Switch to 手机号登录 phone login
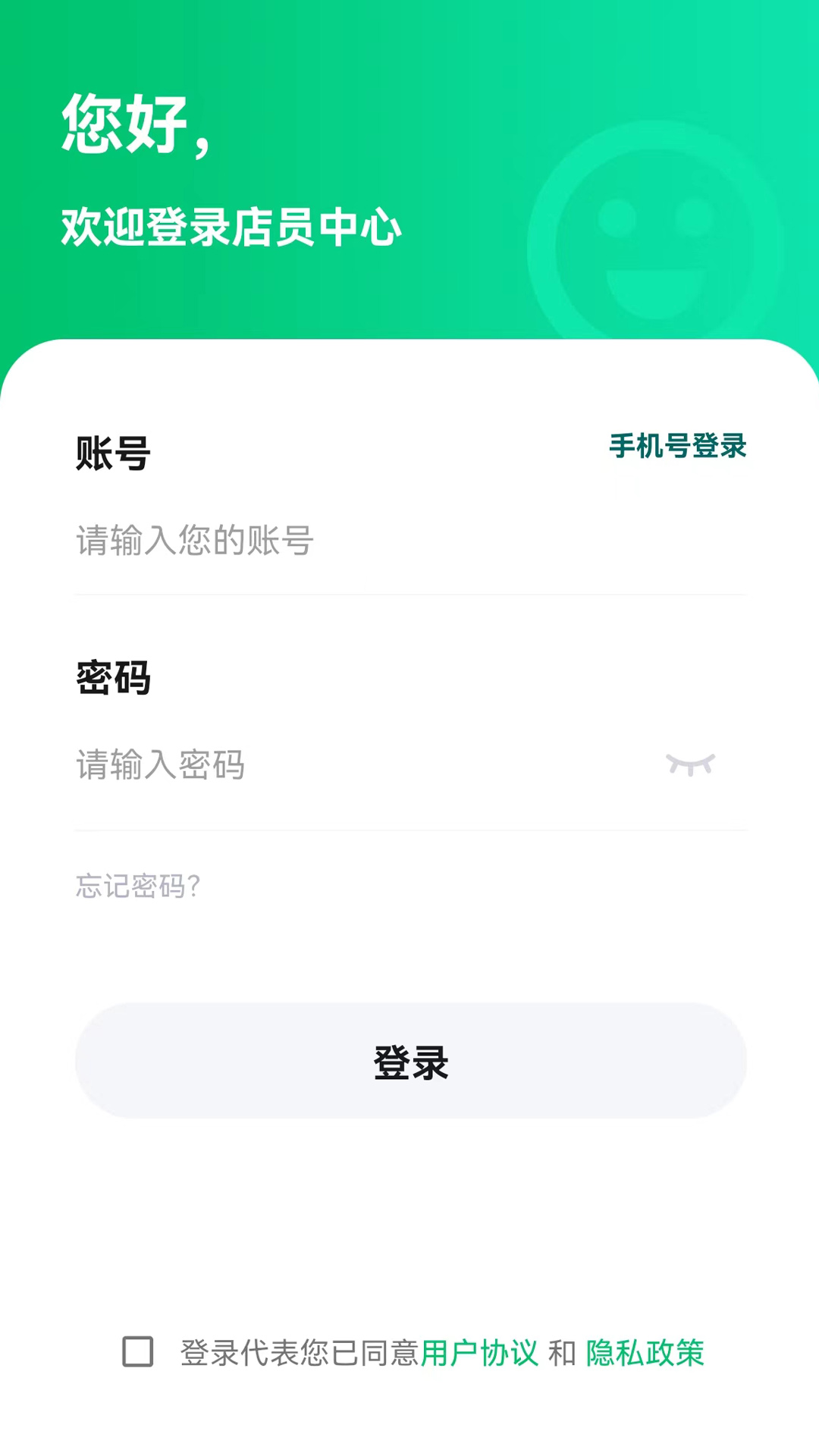Image resolution: width=819 pixels, height=1456 pixels. [x=677, y=446]
